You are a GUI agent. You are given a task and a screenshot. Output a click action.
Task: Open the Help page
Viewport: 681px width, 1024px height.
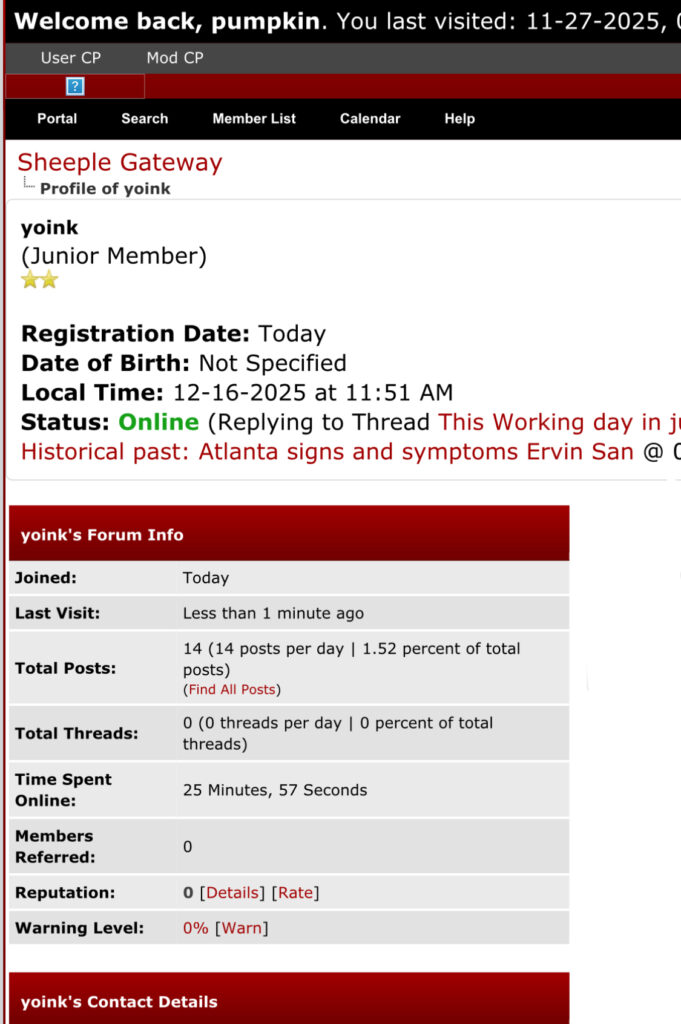[x=460, y=118]
